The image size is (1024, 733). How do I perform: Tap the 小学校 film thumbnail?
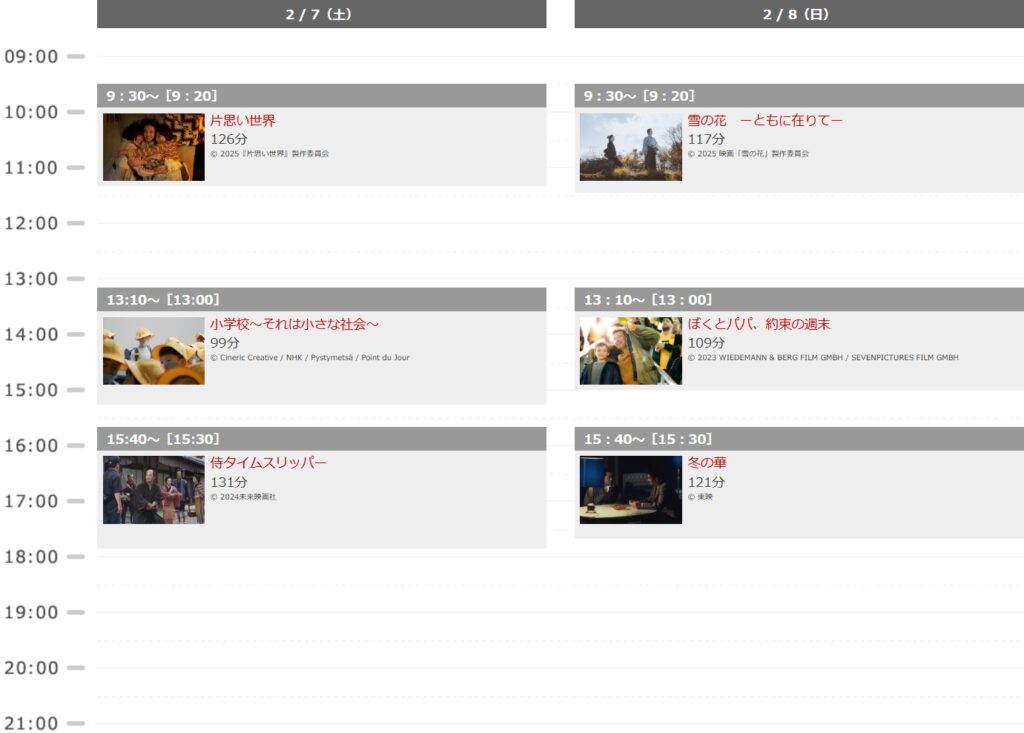point(153,351)
